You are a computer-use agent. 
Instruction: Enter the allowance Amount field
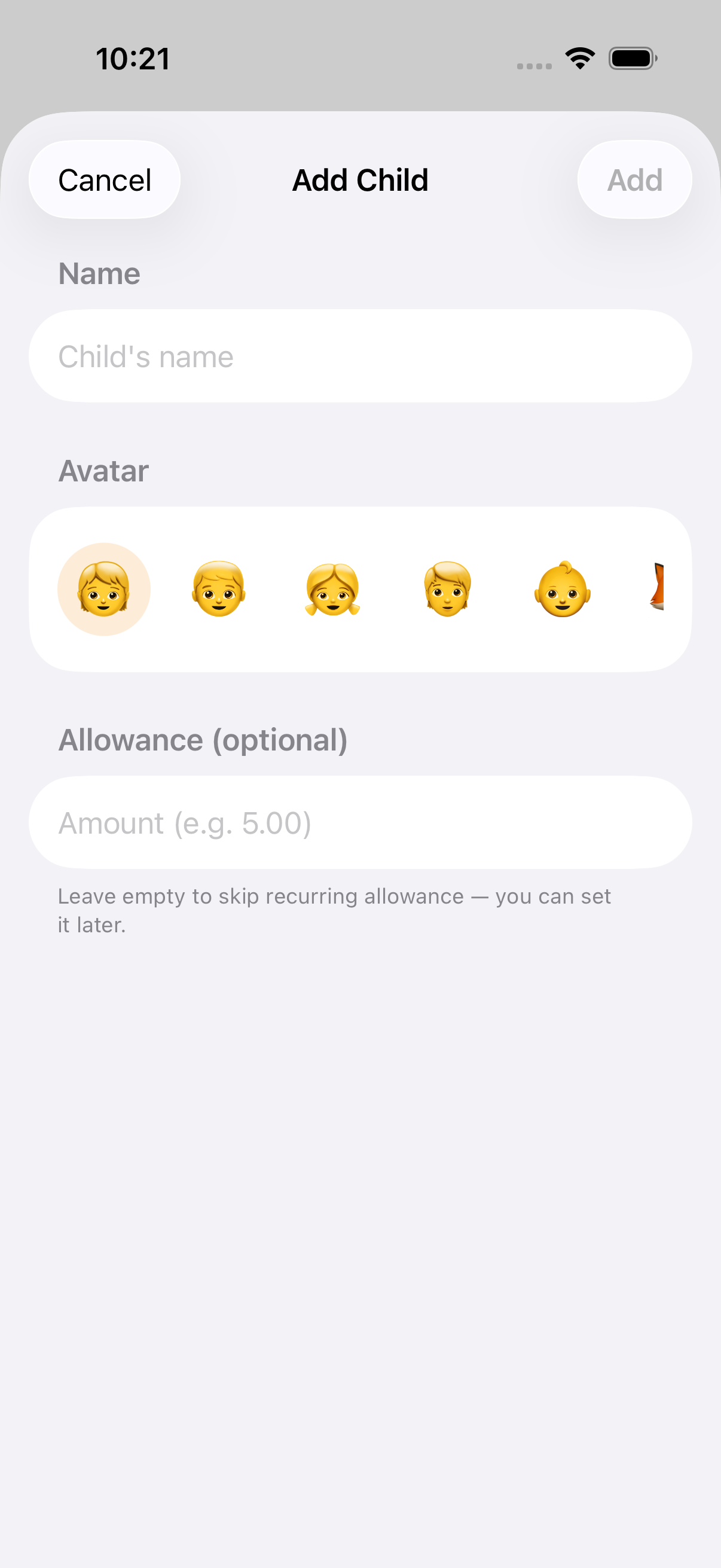tap(360, 822)
